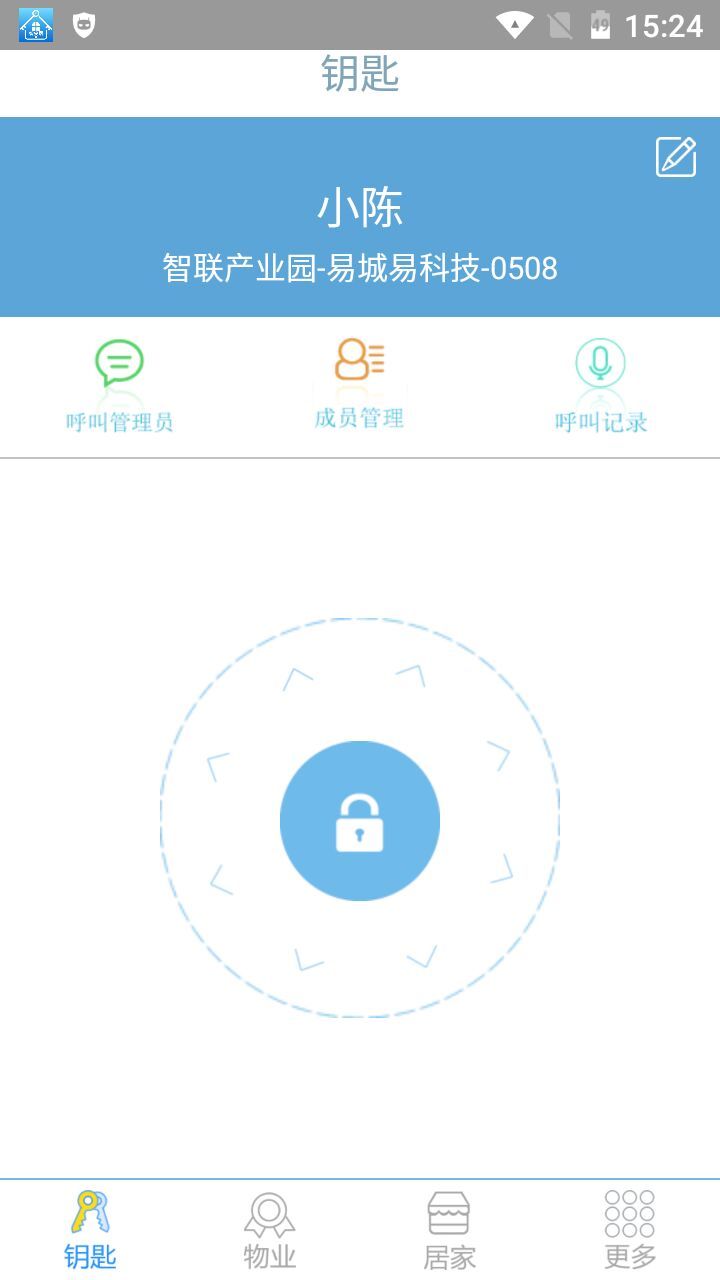View 呼叫记录 call records
Screen dimensions: 720x1280
point(600,385)
